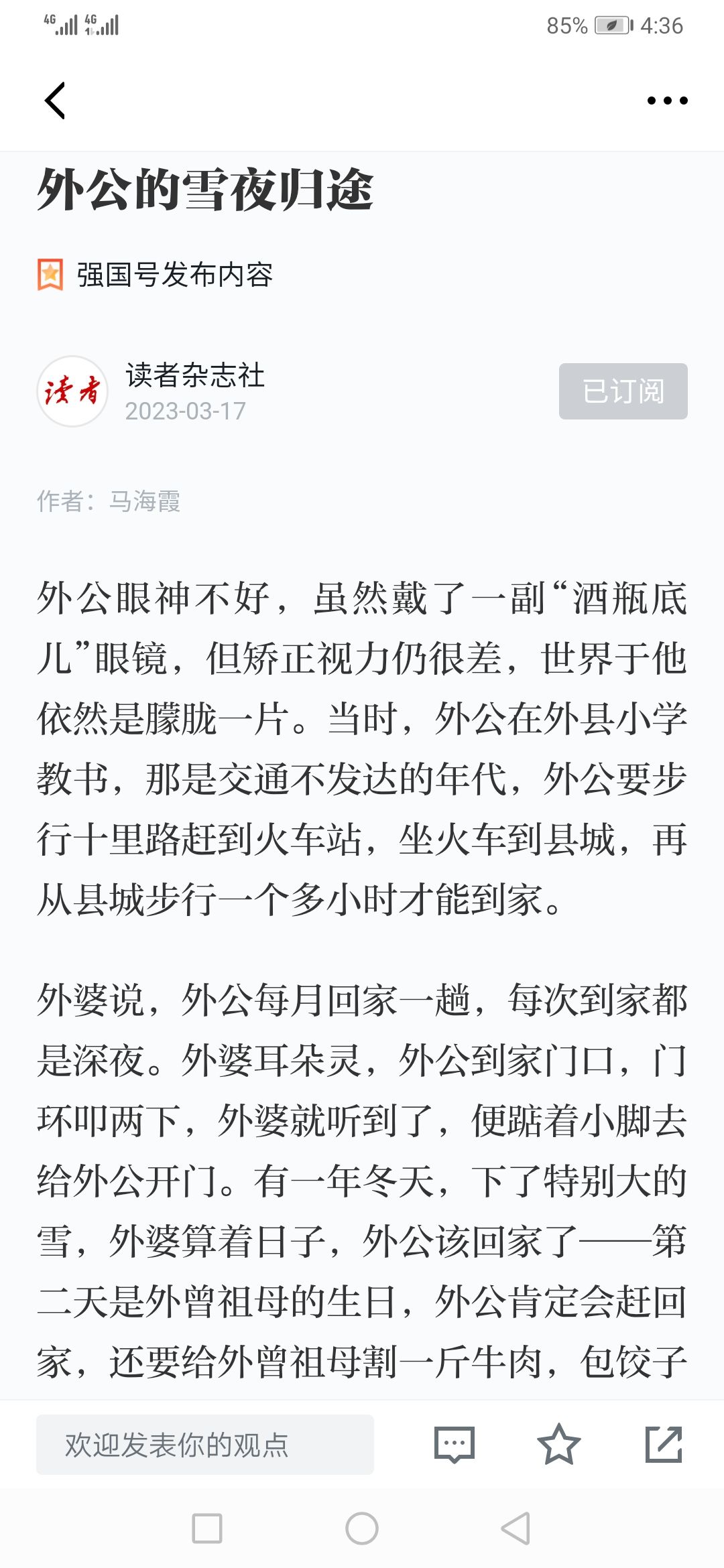Image resolution: width=724 pixels, height=1568 pixels.
Task: Open recent apps with the square button
Action: click(207, 1528)
